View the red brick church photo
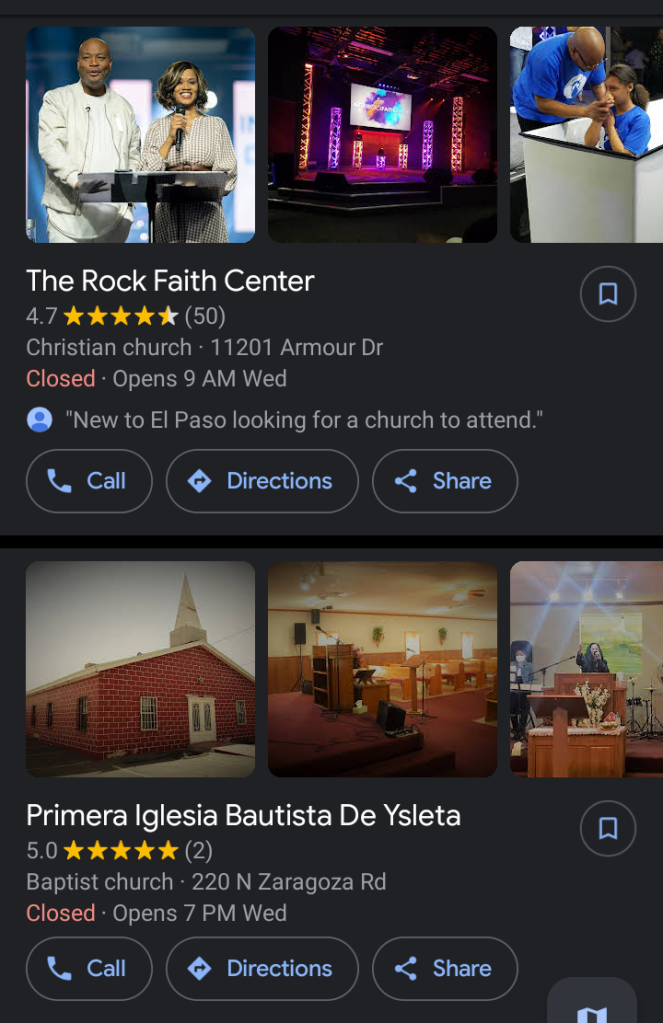 point(140,669)
